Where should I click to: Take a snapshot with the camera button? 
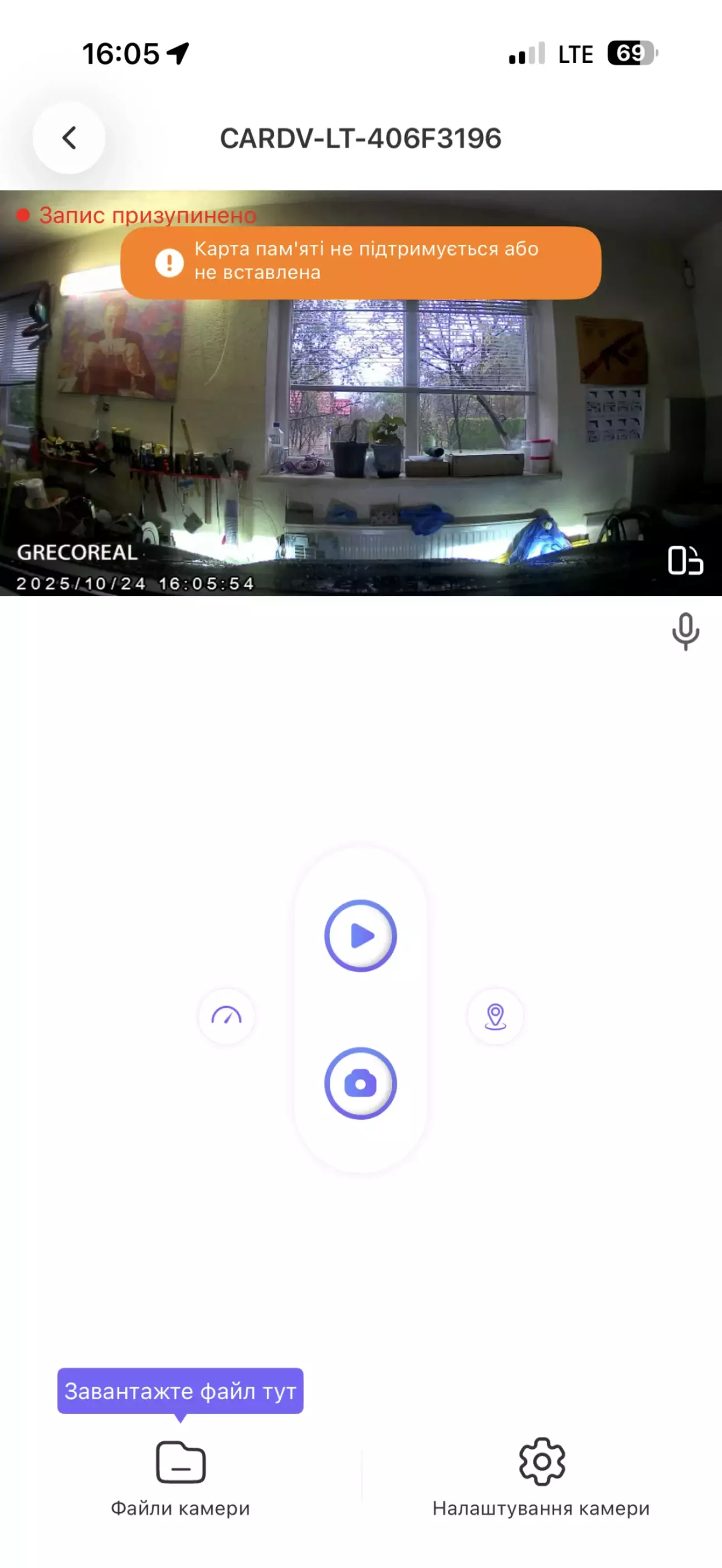360,1084
